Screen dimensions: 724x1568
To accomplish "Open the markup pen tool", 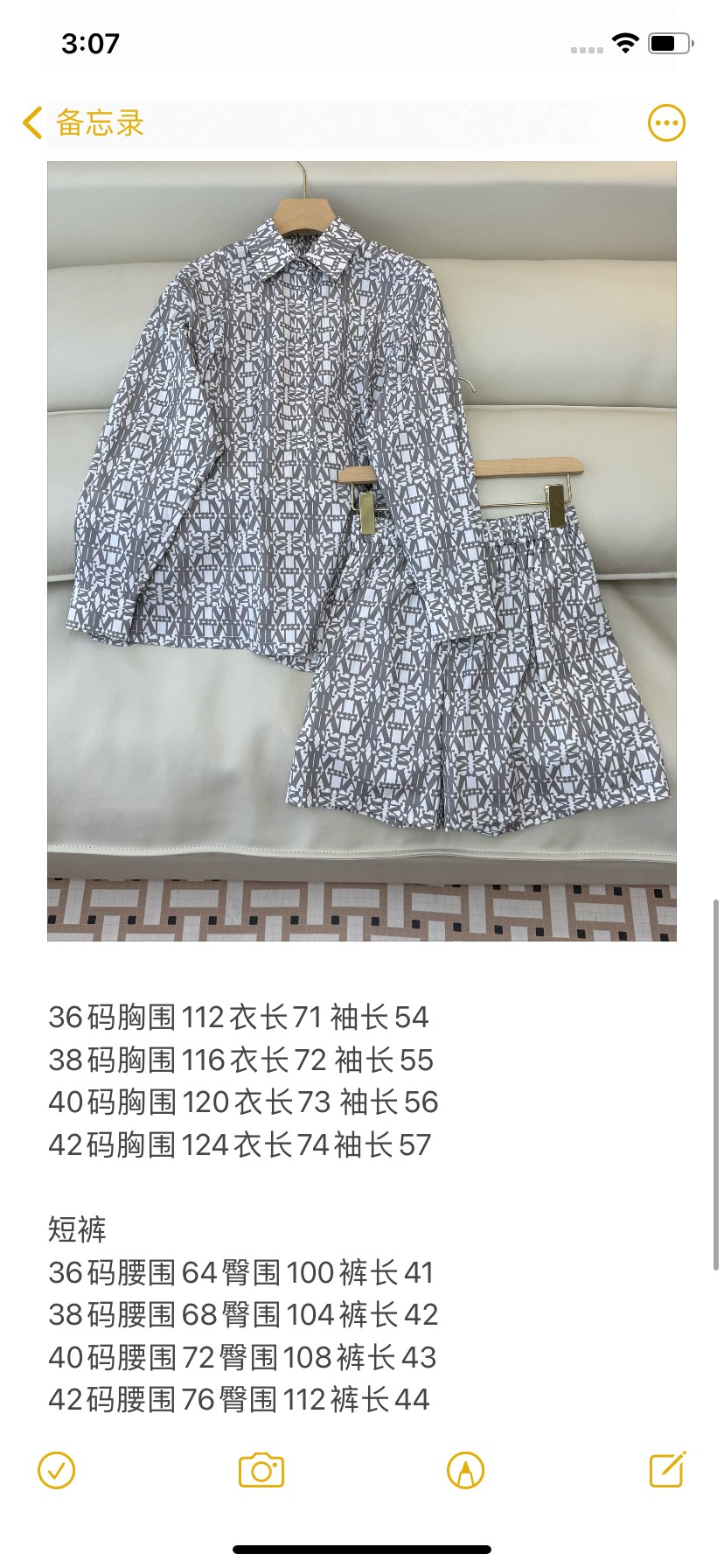I will coord(465,1471).
